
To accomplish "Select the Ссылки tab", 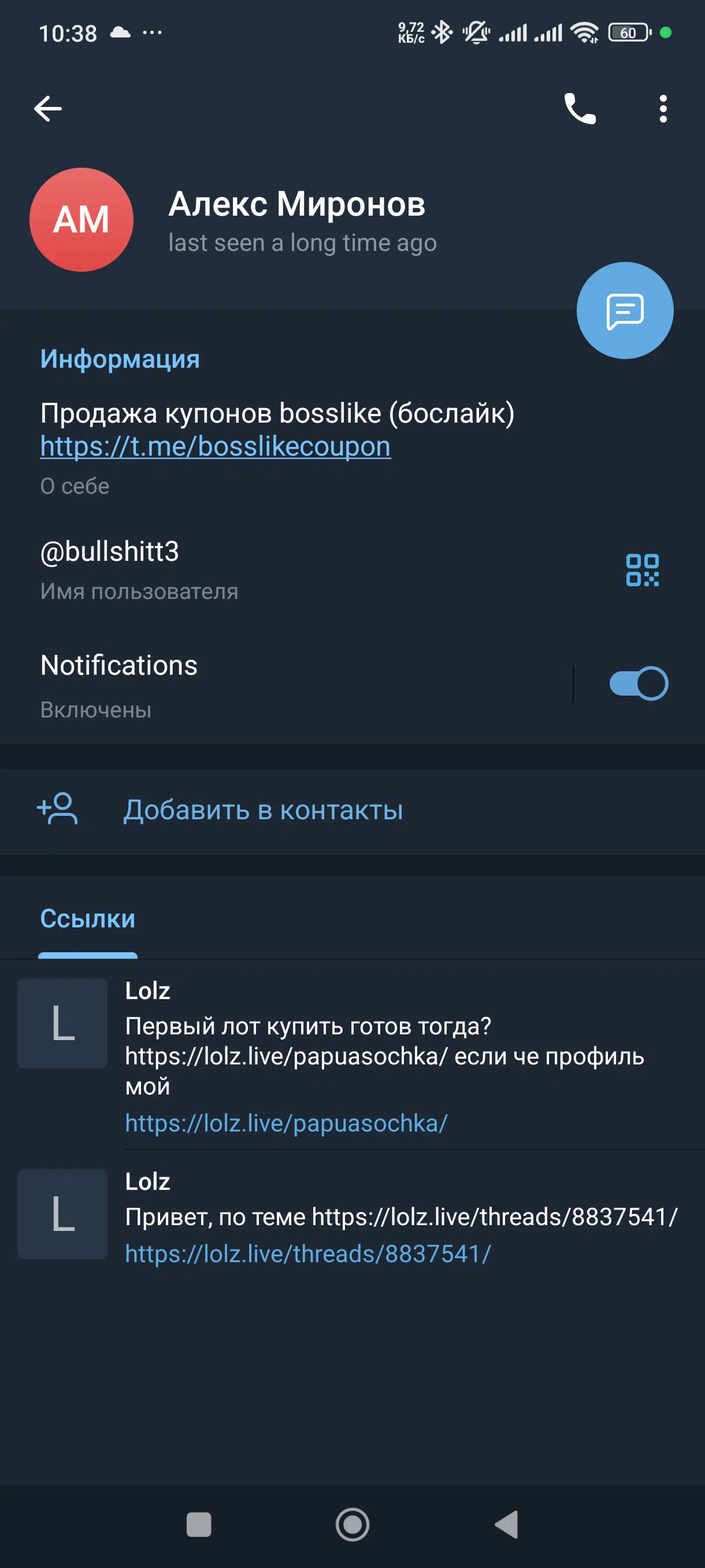I will [x=88, y=919].
